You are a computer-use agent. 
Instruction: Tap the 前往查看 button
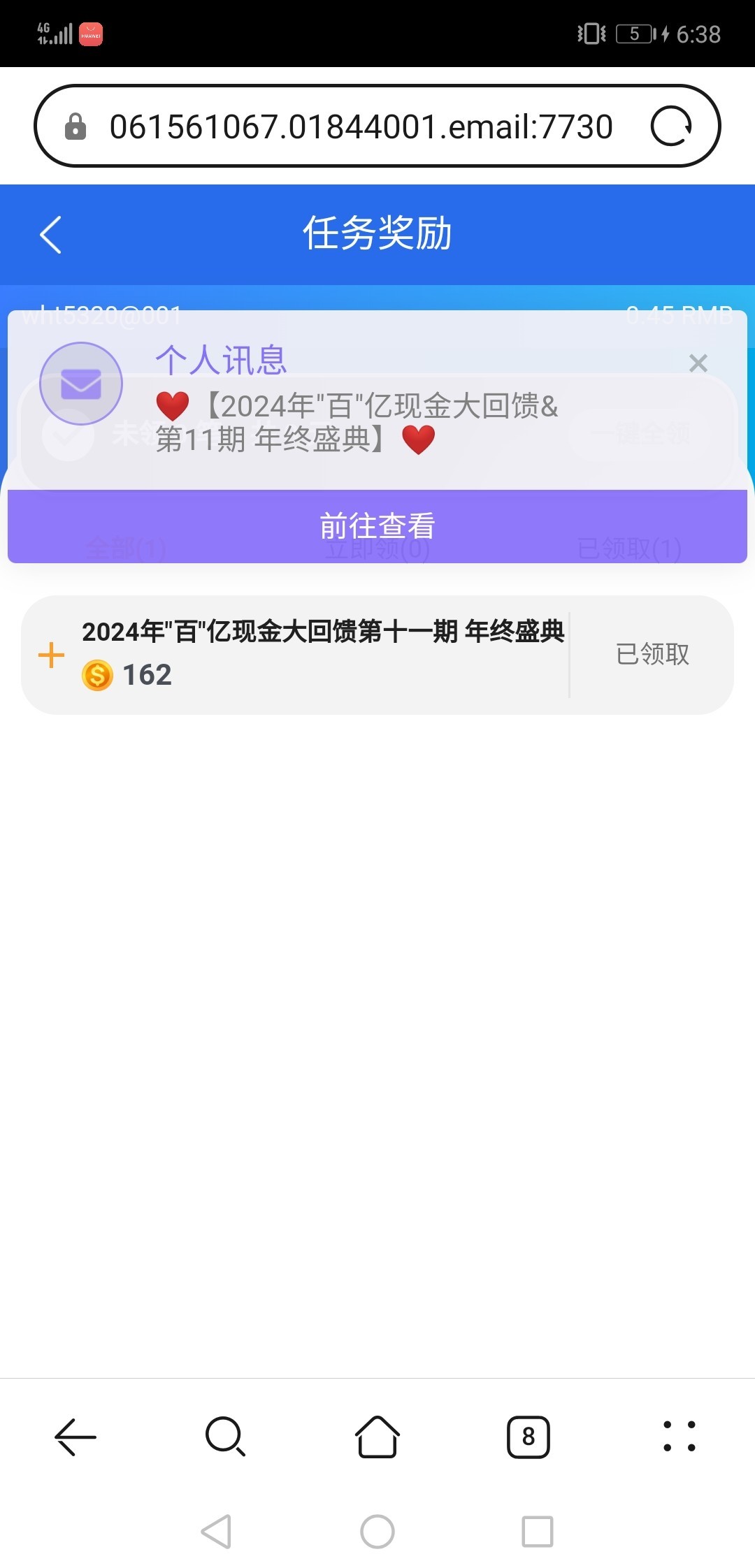coord(377,526)
